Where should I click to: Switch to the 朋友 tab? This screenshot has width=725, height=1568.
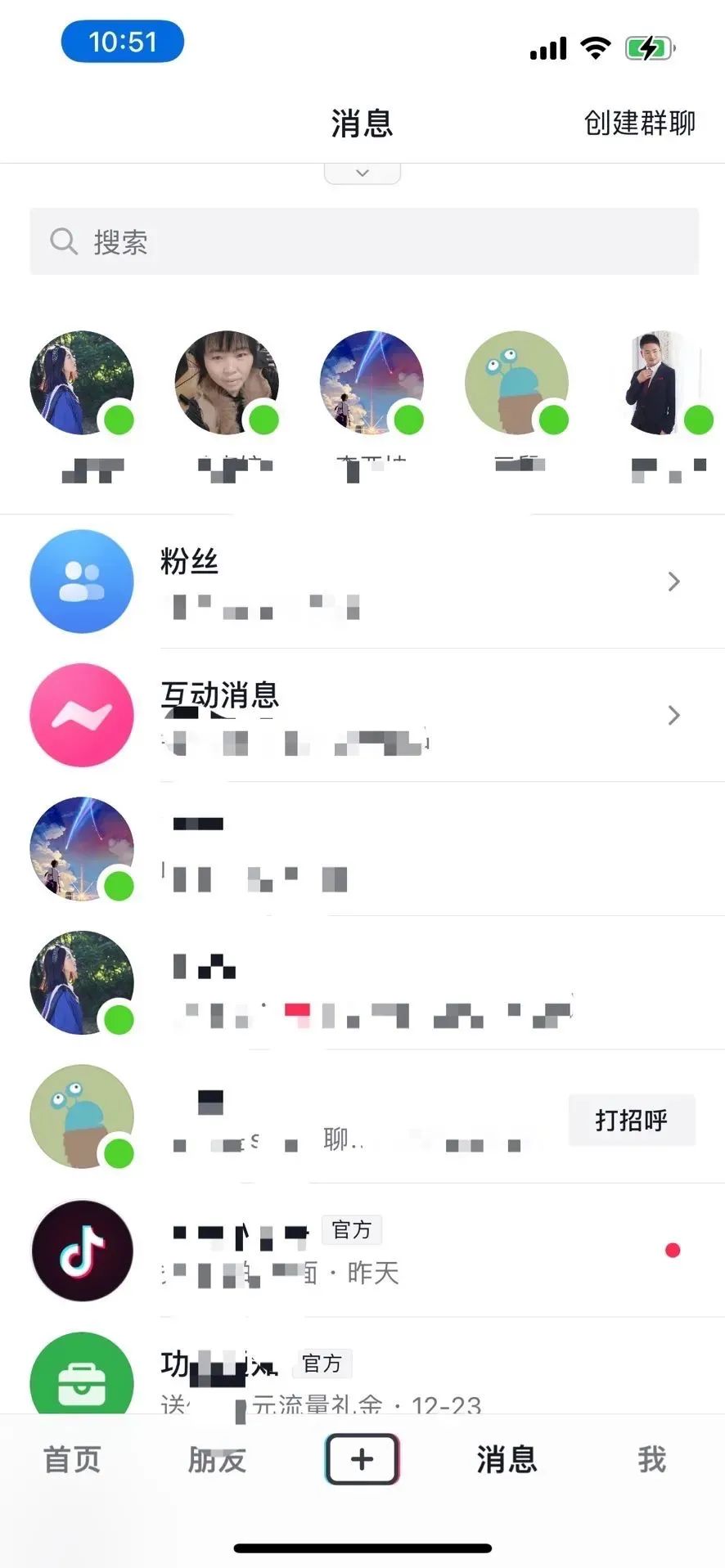(x=217, y=1460)
